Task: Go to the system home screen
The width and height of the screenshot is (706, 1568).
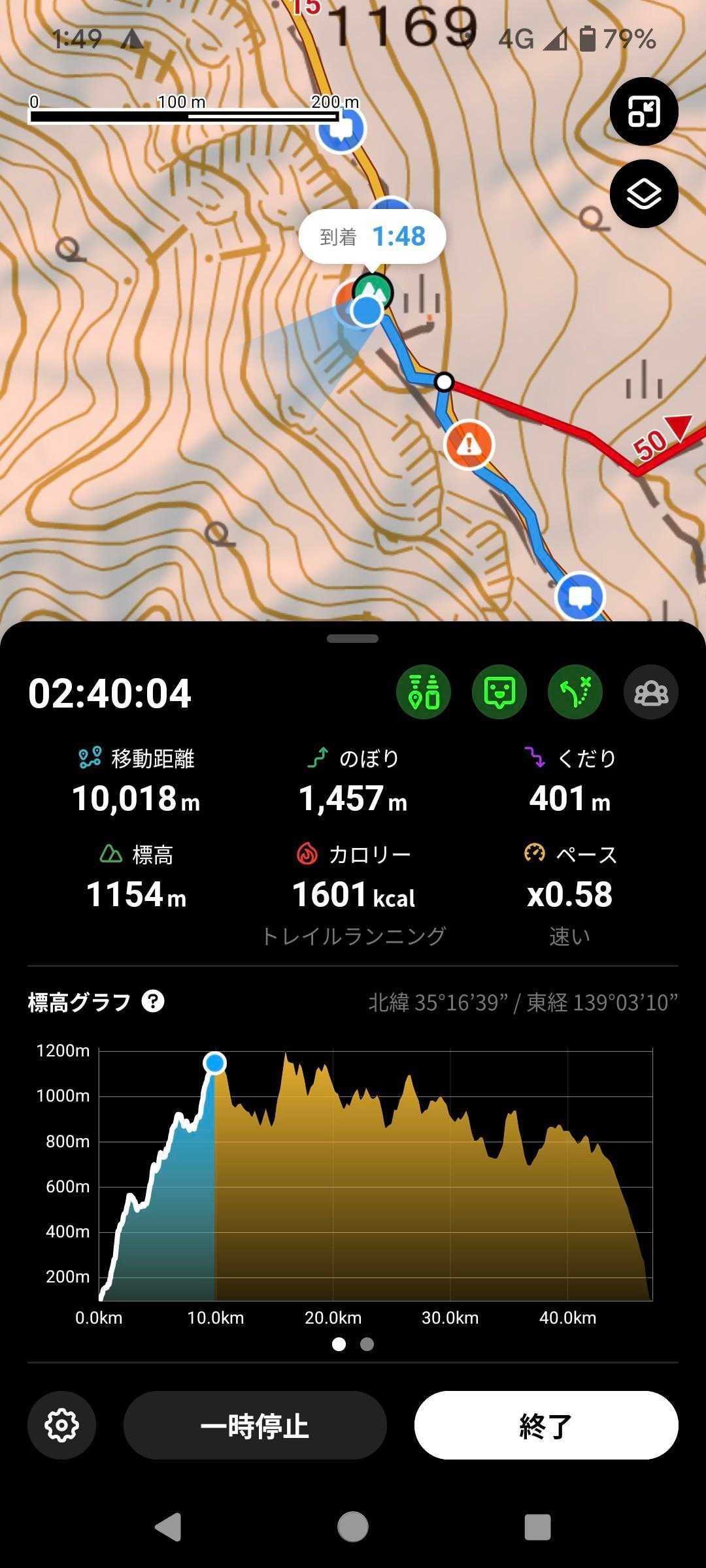Action: [353, 1527]
